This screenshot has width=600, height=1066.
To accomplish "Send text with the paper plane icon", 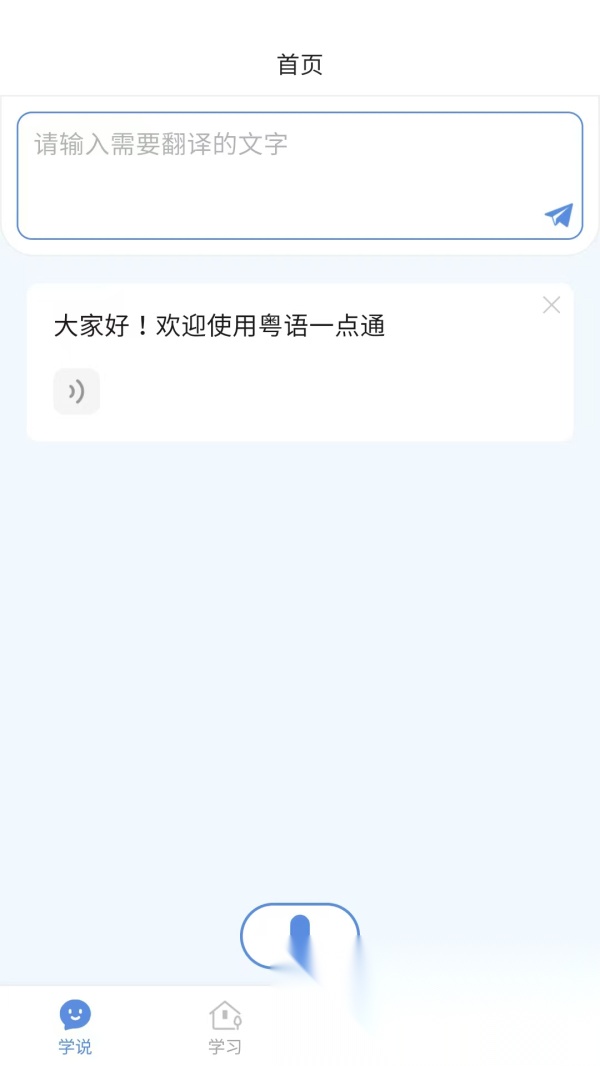I will [559, 216].
